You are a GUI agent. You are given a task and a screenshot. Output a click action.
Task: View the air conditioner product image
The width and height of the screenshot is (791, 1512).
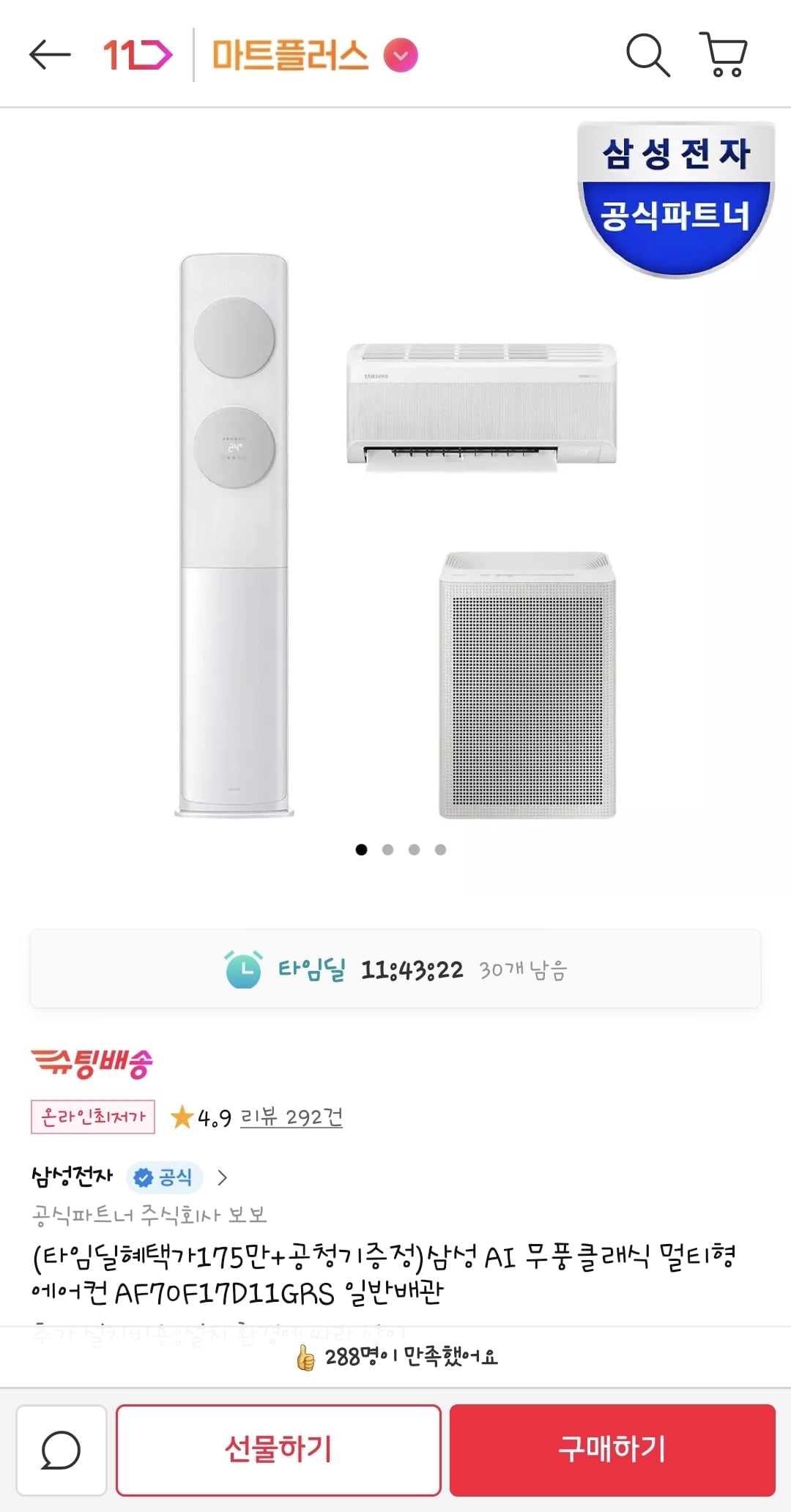click(x=395, y=535)
